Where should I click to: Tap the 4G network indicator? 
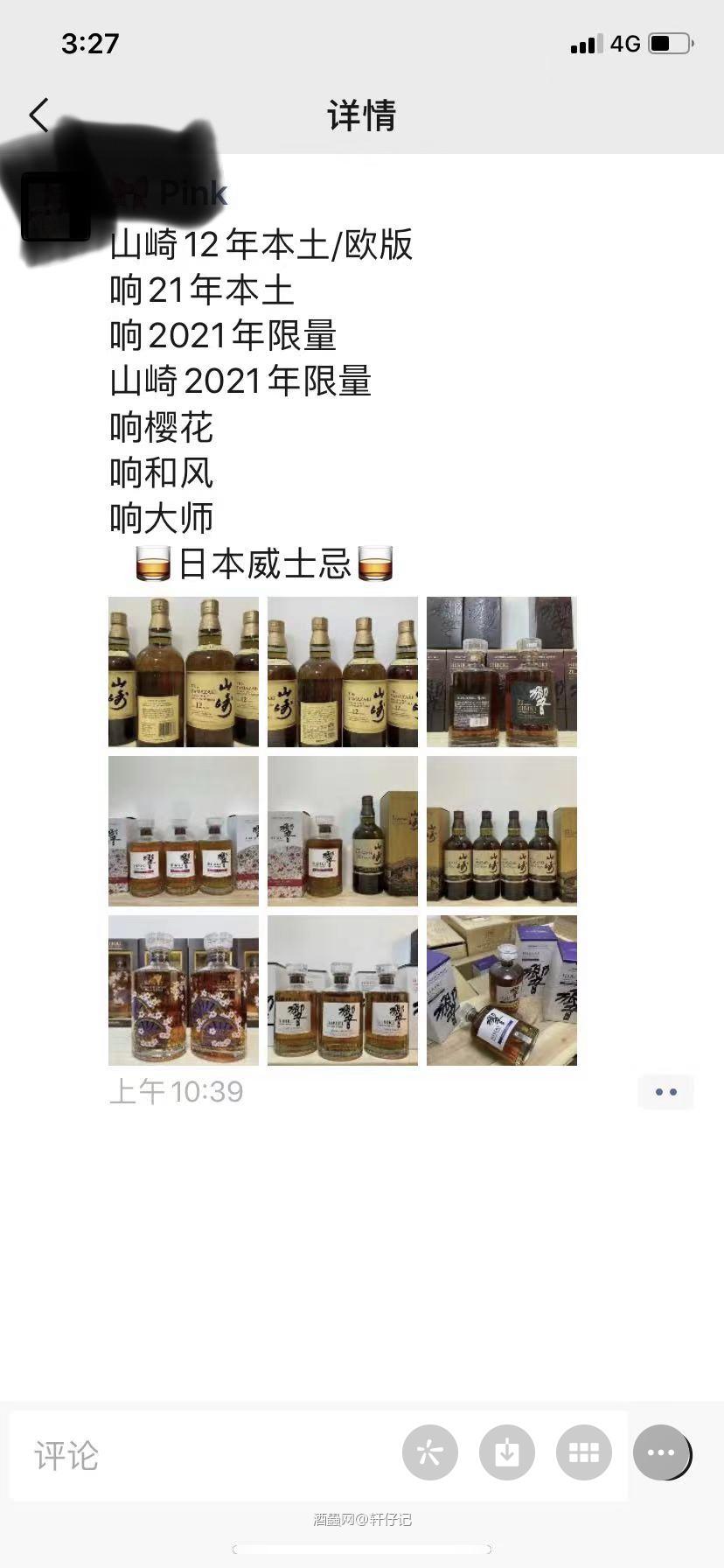[x=624, y=44]
